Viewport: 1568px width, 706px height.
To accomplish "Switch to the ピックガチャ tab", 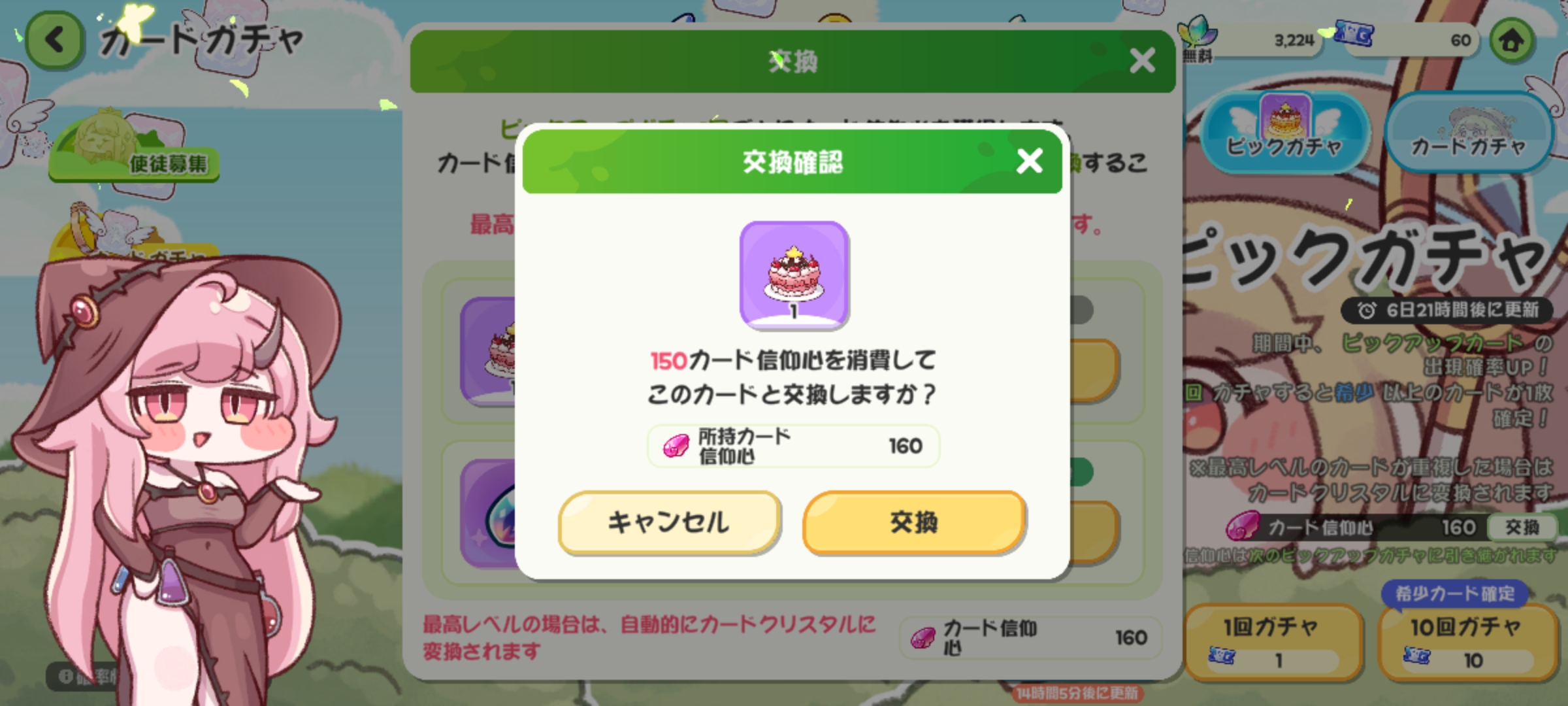I will tap(1284, 133).
